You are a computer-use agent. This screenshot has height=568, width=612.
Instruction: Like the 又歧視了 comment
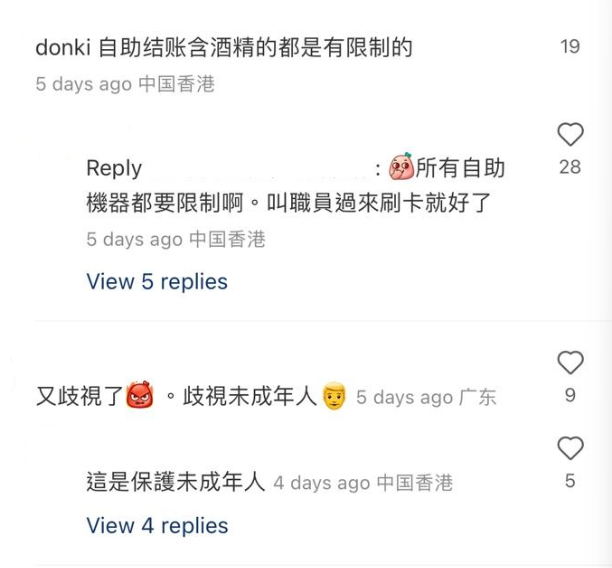(570, 362)
